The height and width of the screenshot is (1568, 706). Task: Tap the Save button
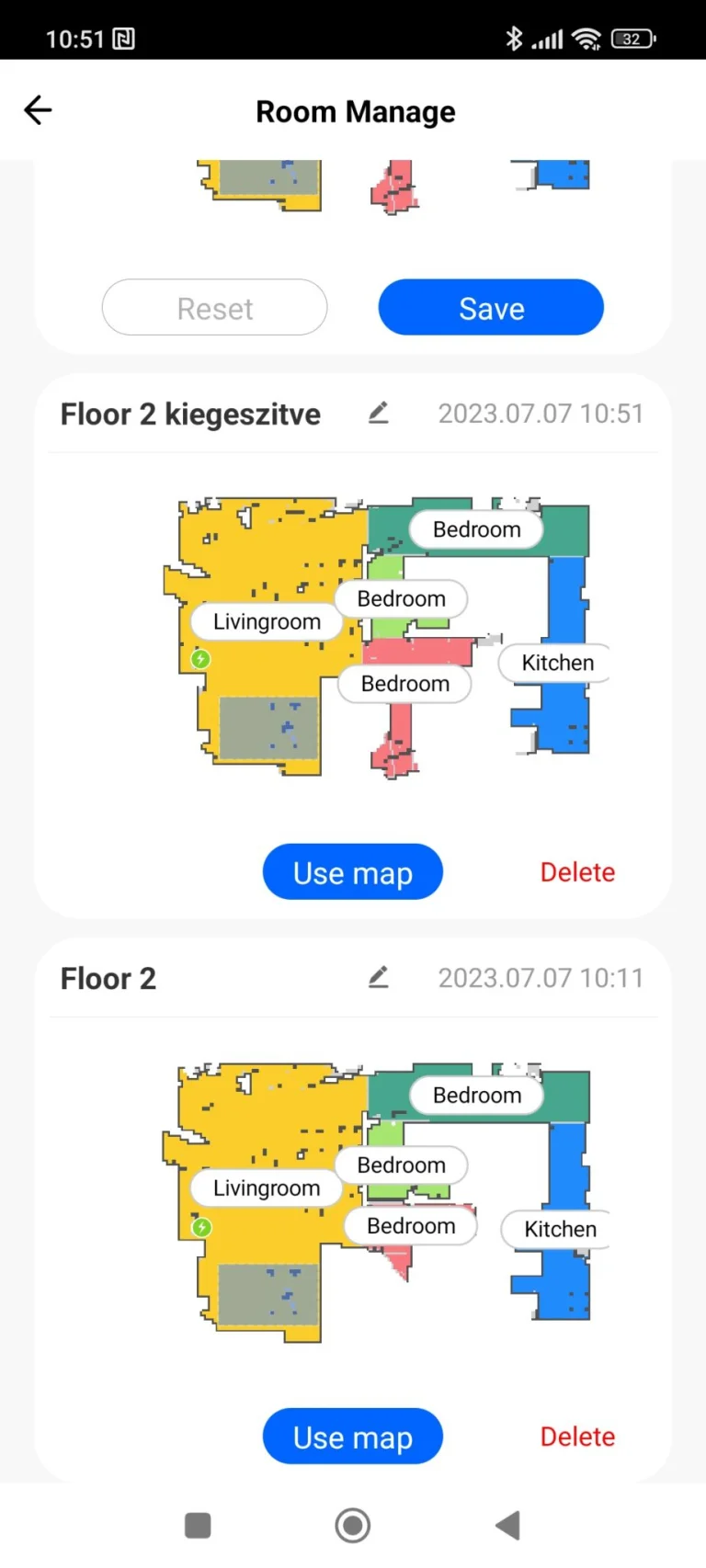pyautogui.click(x=490, y=308)
